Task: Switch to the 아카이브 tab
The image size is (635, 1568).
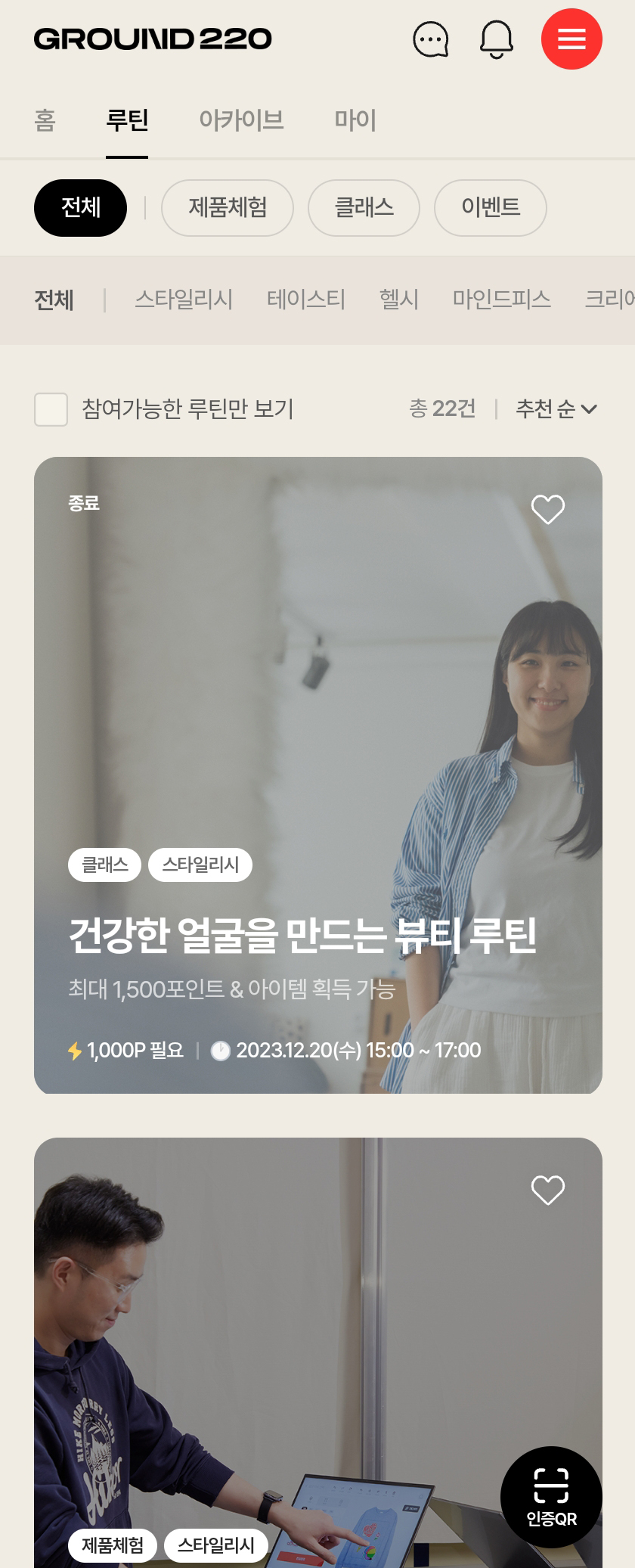Action: [241, 120]
